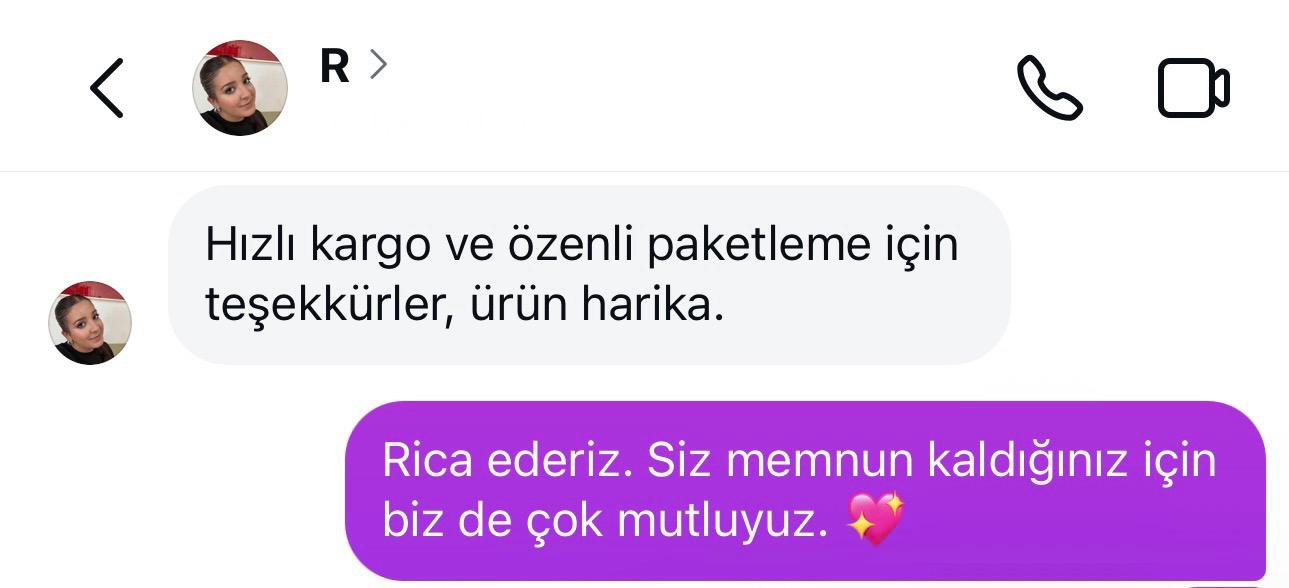Start a video call with R
Screen dimensions: 1289x588
tap(1193, 89)
